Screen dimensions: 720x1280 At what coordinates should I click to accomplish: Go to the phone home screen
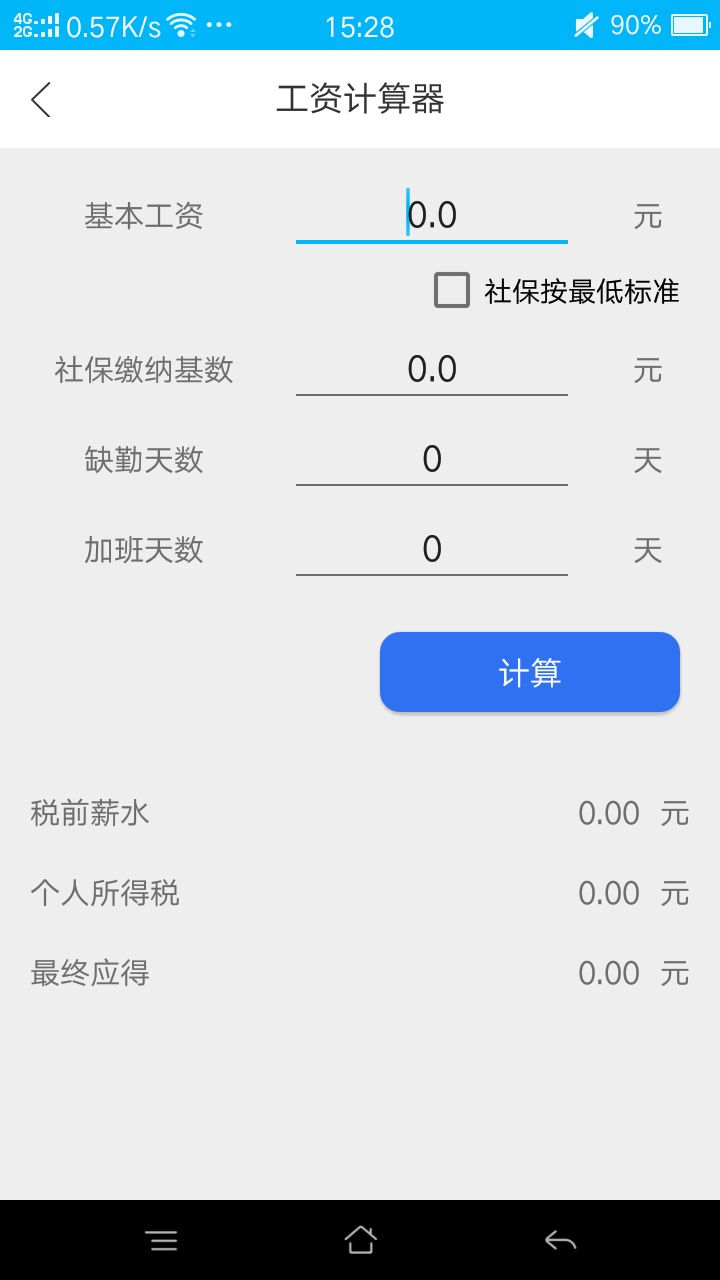tap(360, 1241)
